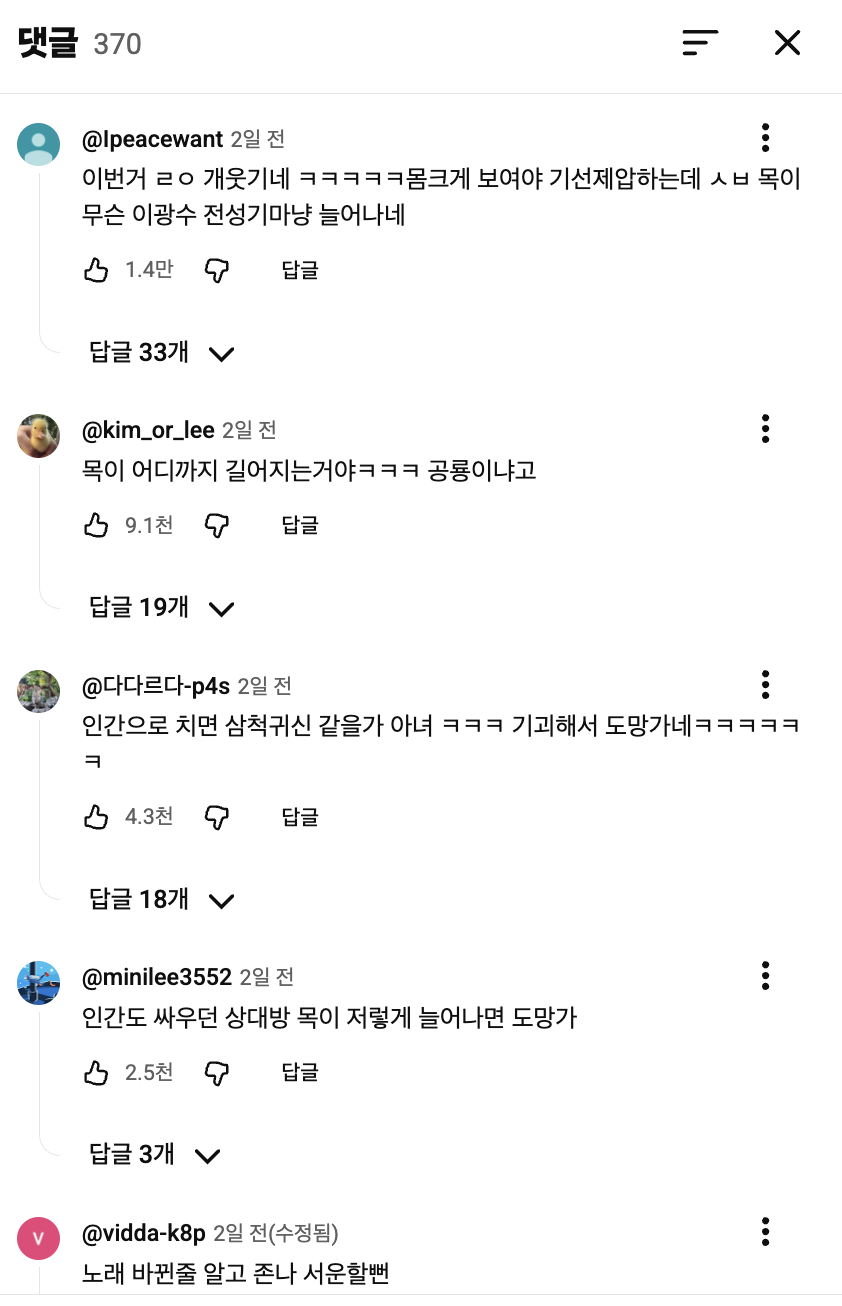
Task: Dislike the comment by @다다르다-p4s
Action: 217,817
